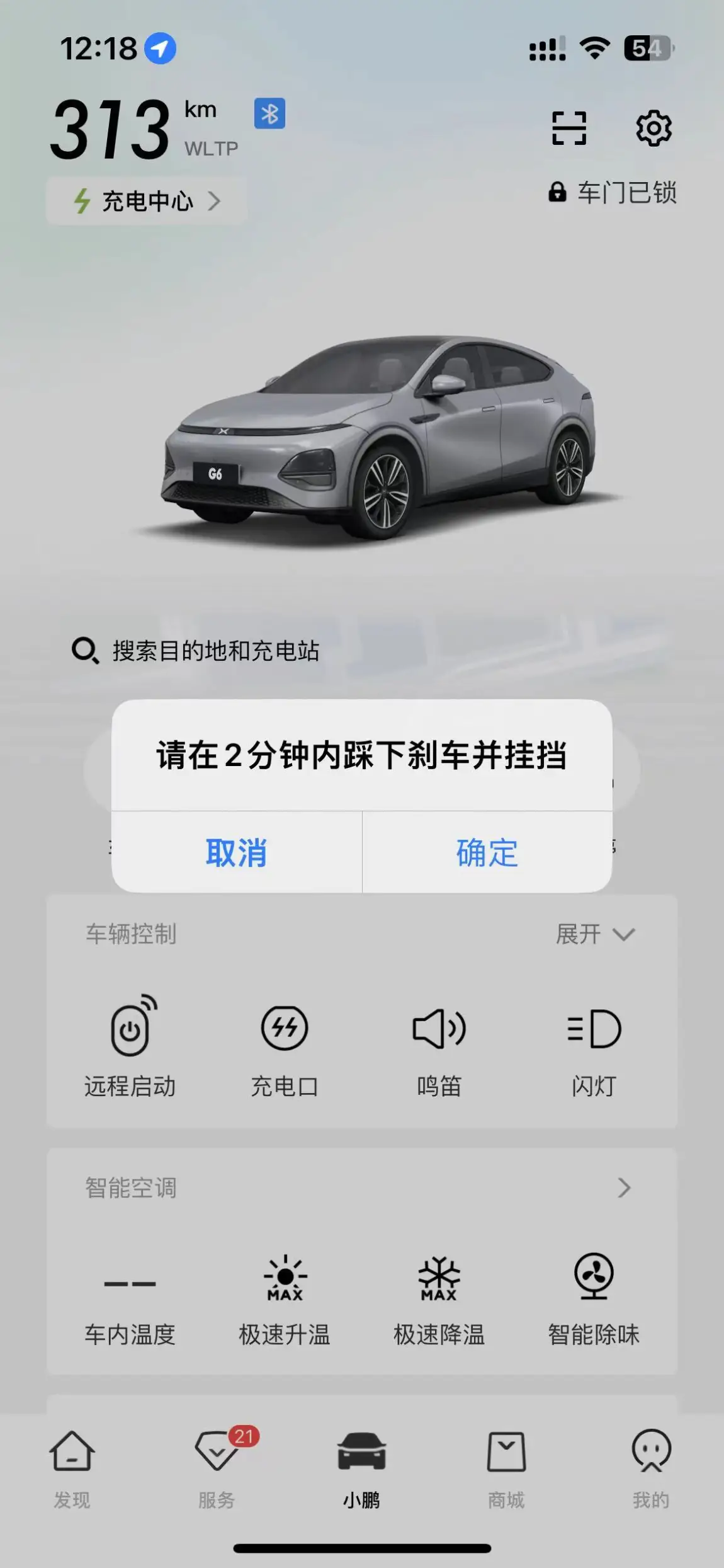
Task: Confirm the dialog with 确定
Action: pos(487,852)
